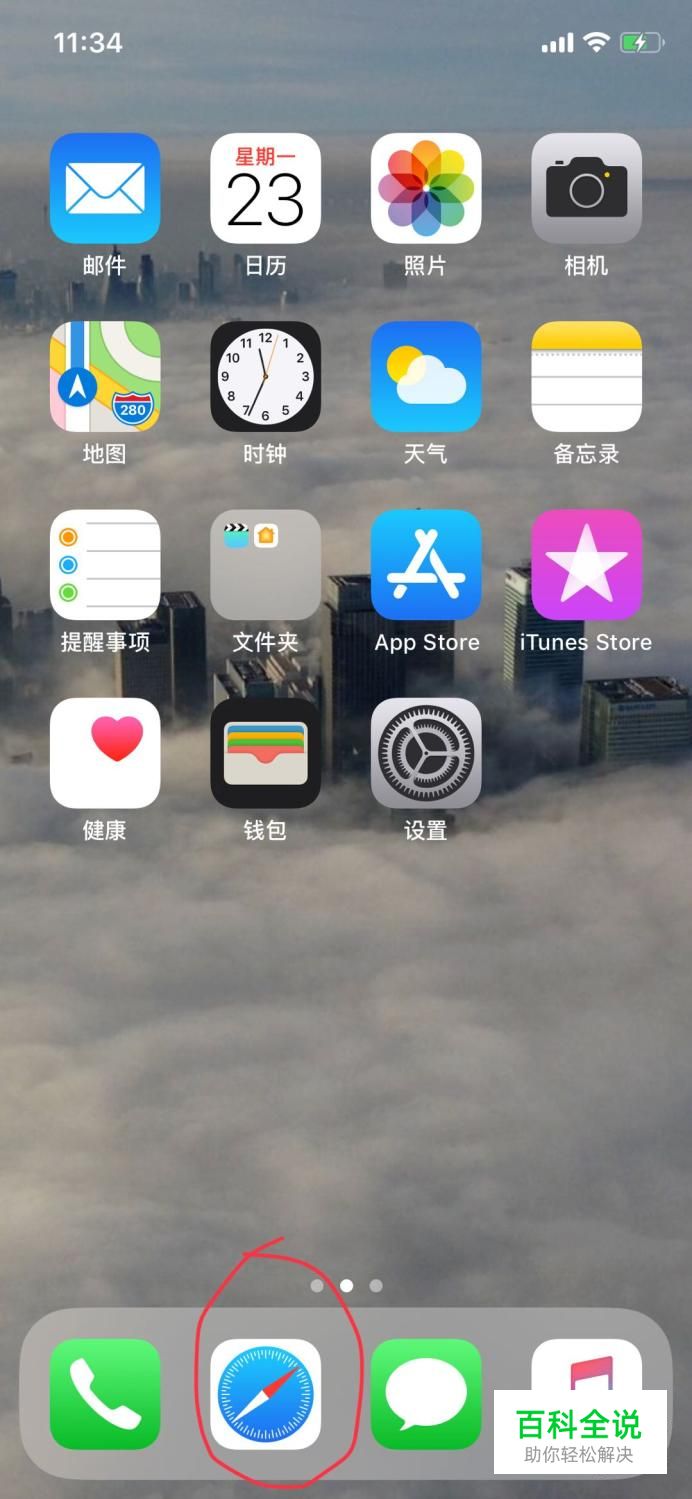692x1499 pixels.
Task: Open the 地图 Maps app
Action: pyautogui.click(x=105, y=376)
